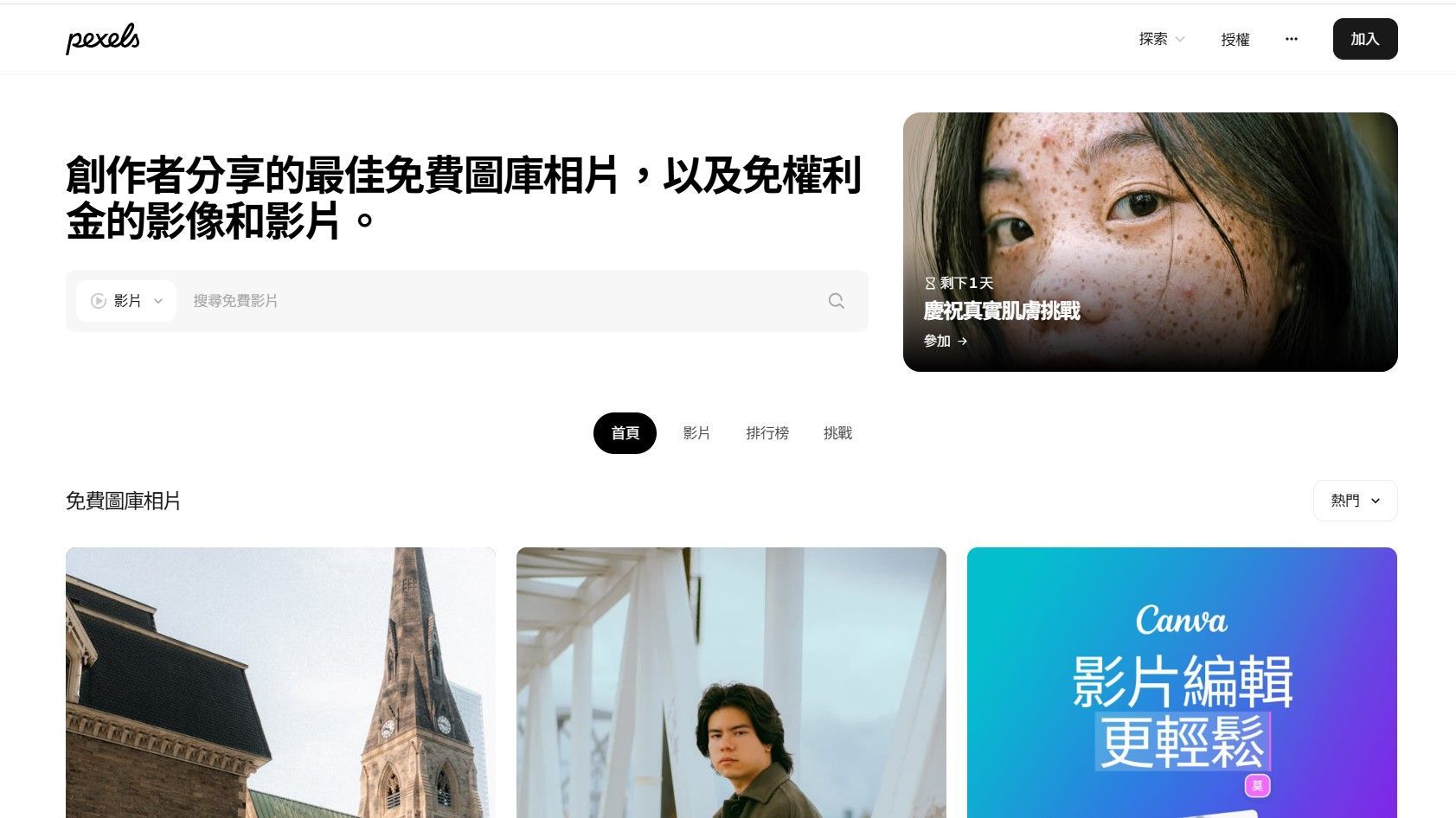
Task: Expand the 影片 search type dropdown
Action: click(x=126, y=301)
